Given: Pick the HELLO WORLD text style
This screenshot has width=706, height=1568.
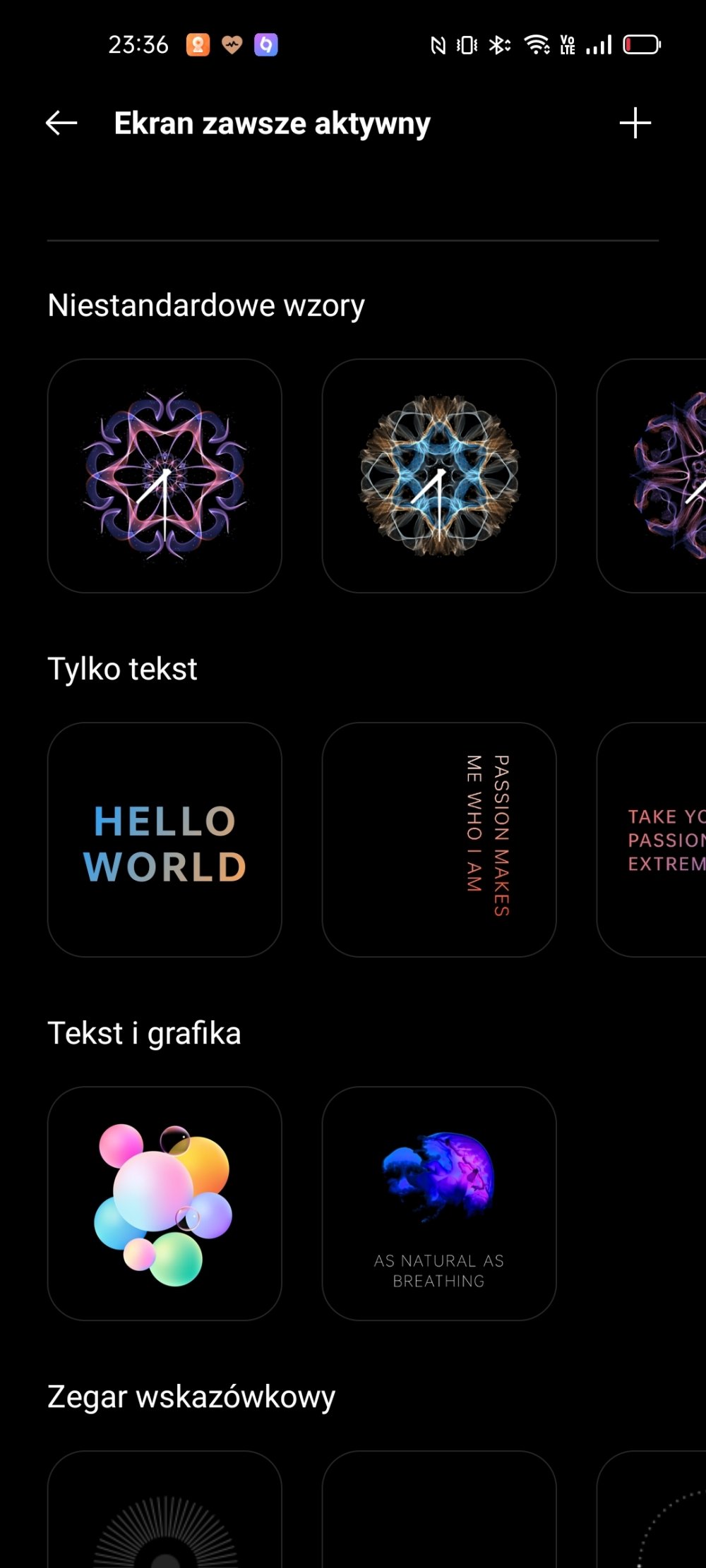Looking at the screenshot, I should pos(164,840).
